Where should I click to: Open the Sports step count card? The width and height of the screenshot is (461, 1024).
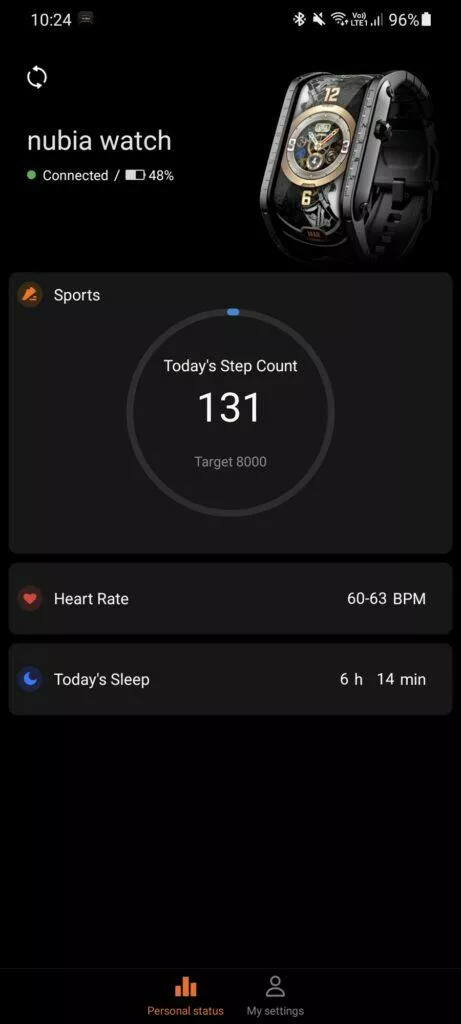230,413
